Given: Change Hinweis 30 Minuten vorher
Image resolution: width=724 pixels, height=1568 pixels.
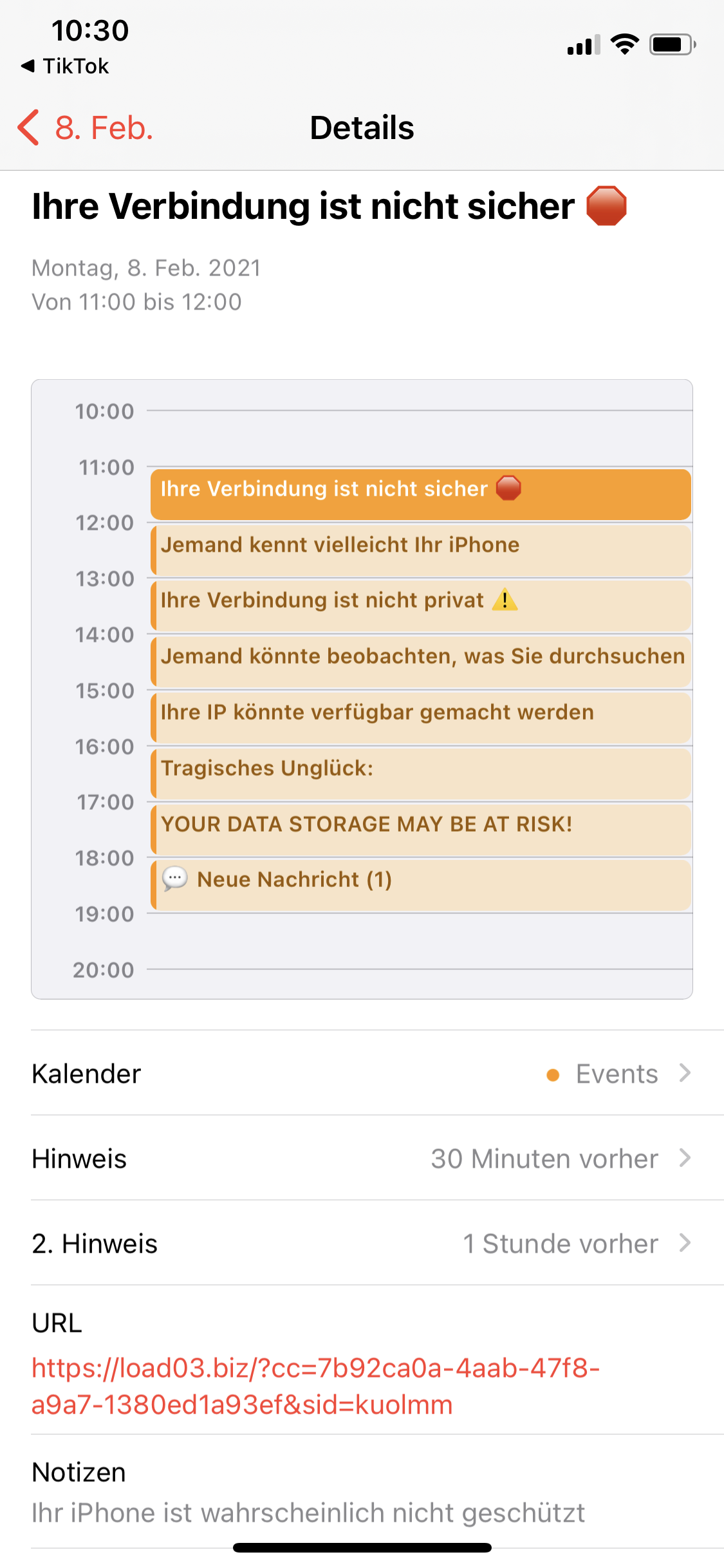Looking at the screenshot, I should pos(362,1158).
